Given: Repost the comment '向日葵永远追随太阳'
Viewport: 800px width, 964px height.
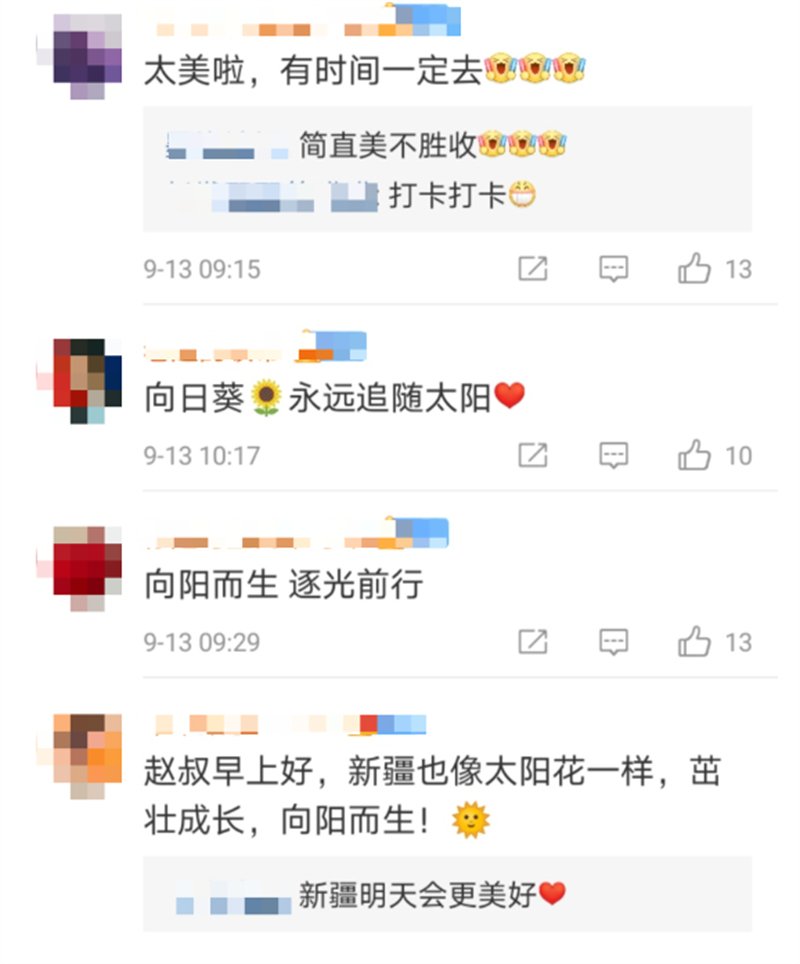Looking at the screenshot, I should tap(533, 455).
